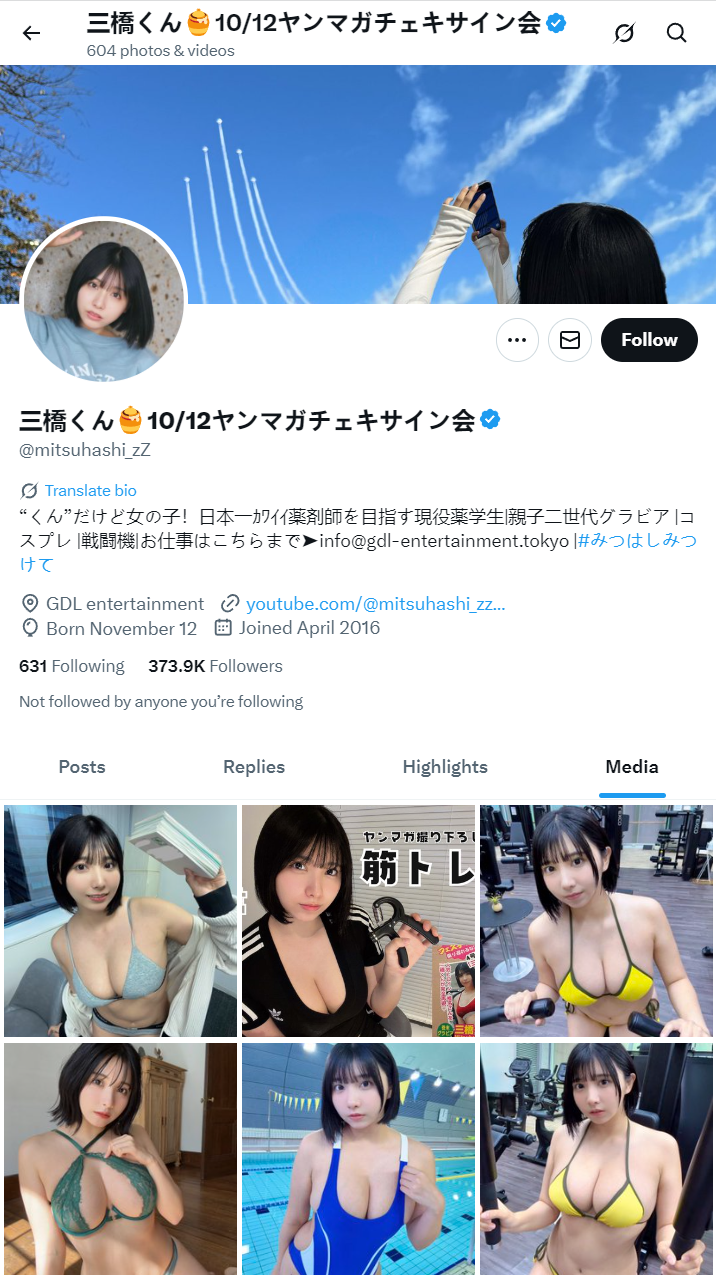This screenshot has width=716, height=1278.
Task: Open the round profile picture
Action: point(103,300)
